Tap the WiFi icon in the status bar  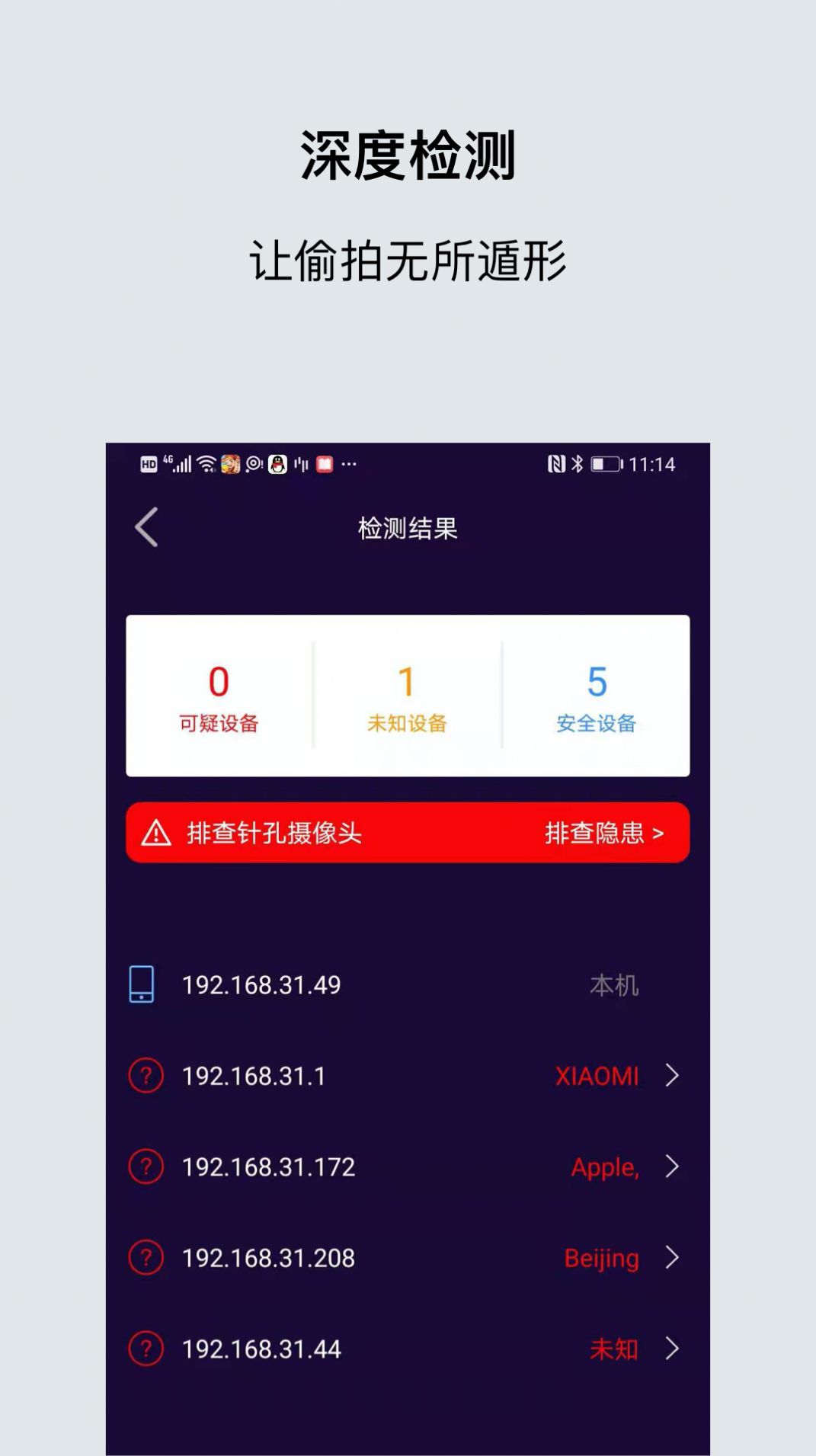click(x=205, y=462)
